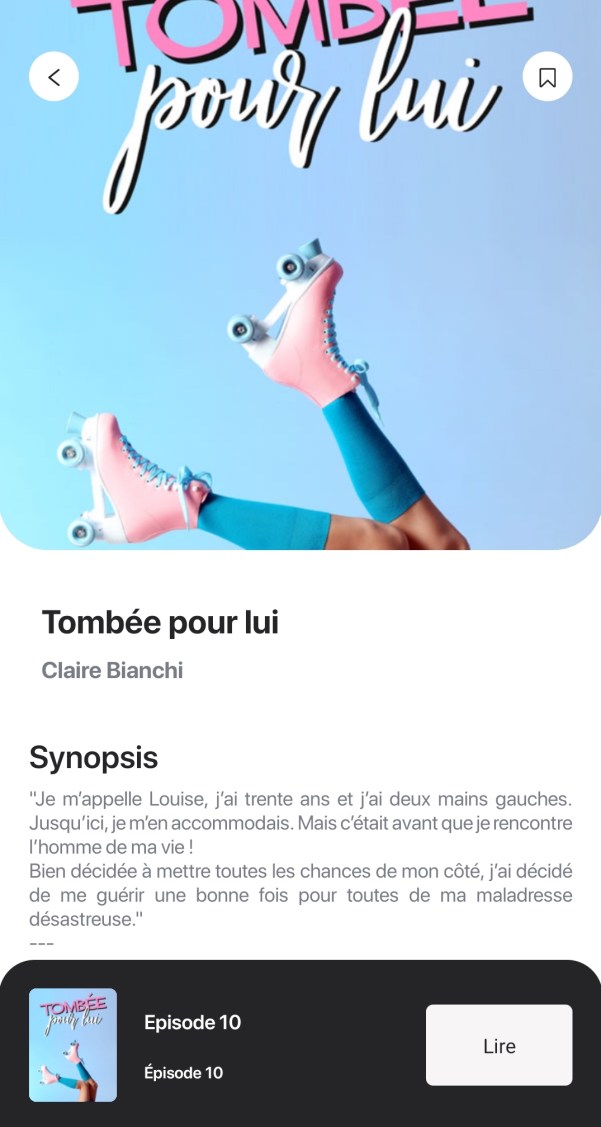The width and height of the screenshot is (601, 1127).
Task: Tap the Lire button
Action: [x=499, y=1045]
